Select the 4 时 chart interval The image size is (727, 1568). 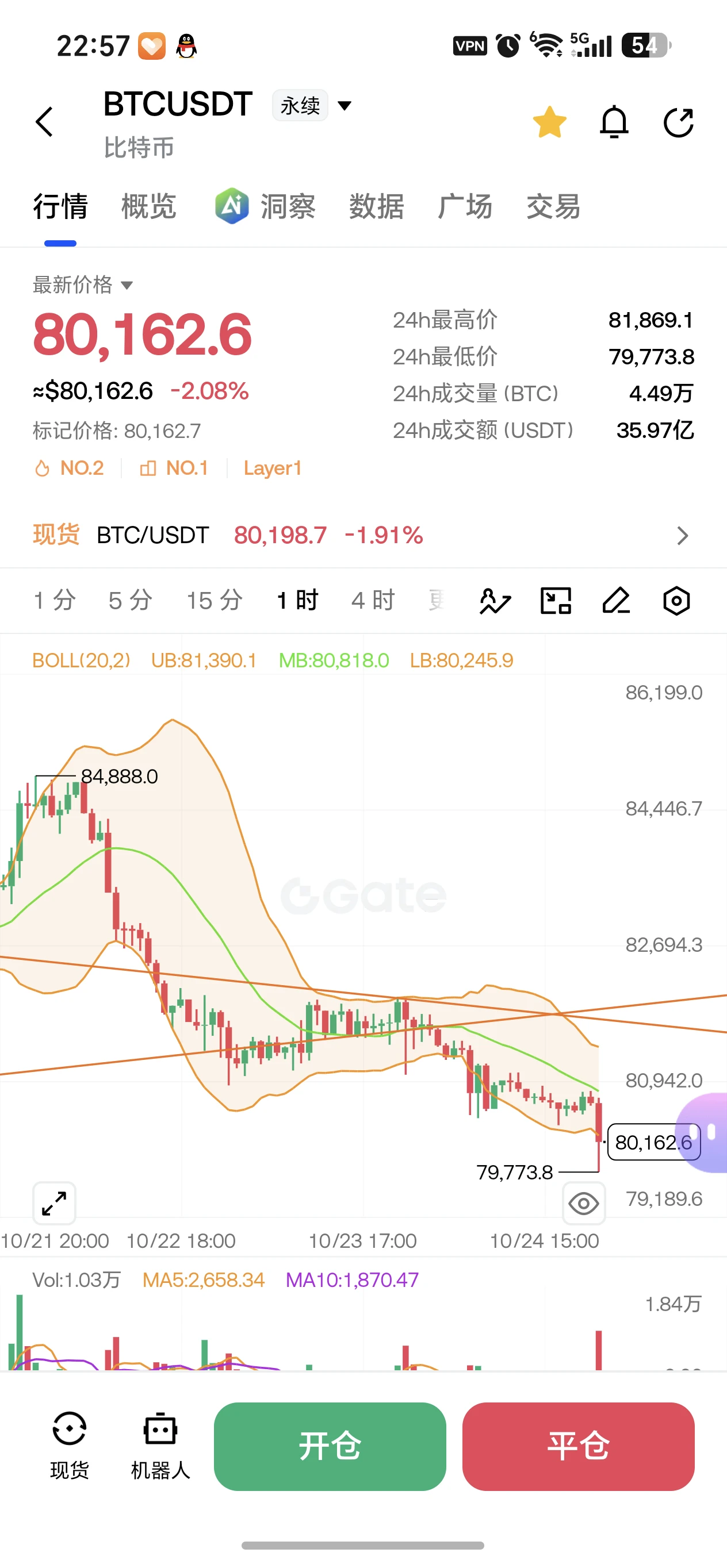pos(373,600)
